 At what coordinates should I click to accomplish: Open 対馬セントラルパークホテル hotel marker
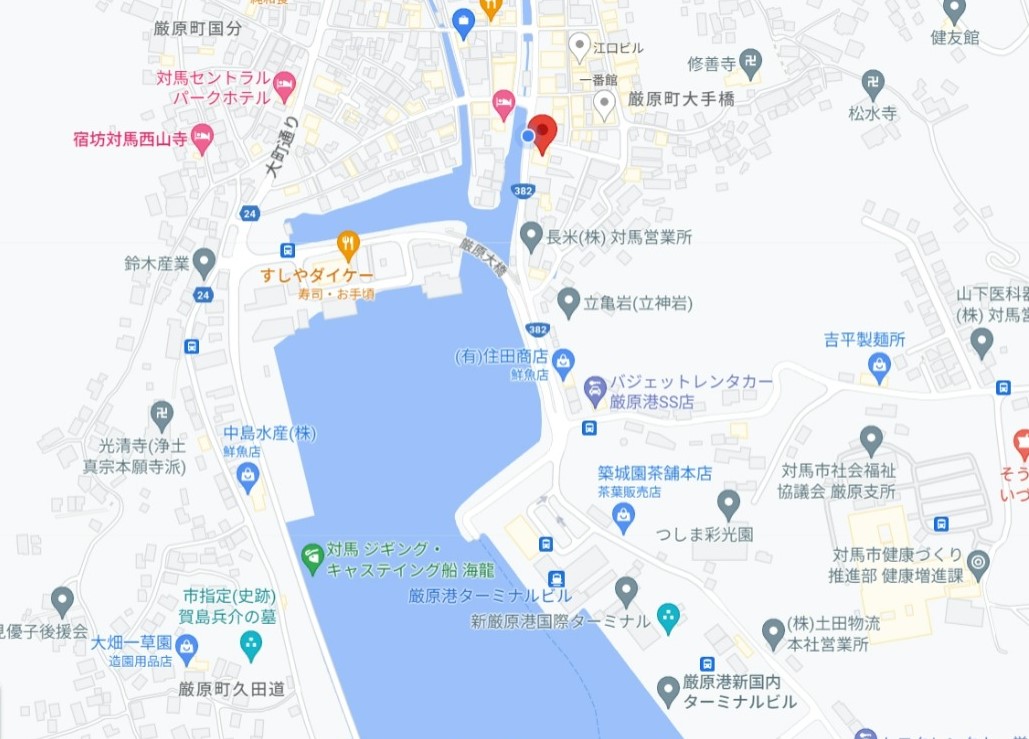[x=284, y=85]
